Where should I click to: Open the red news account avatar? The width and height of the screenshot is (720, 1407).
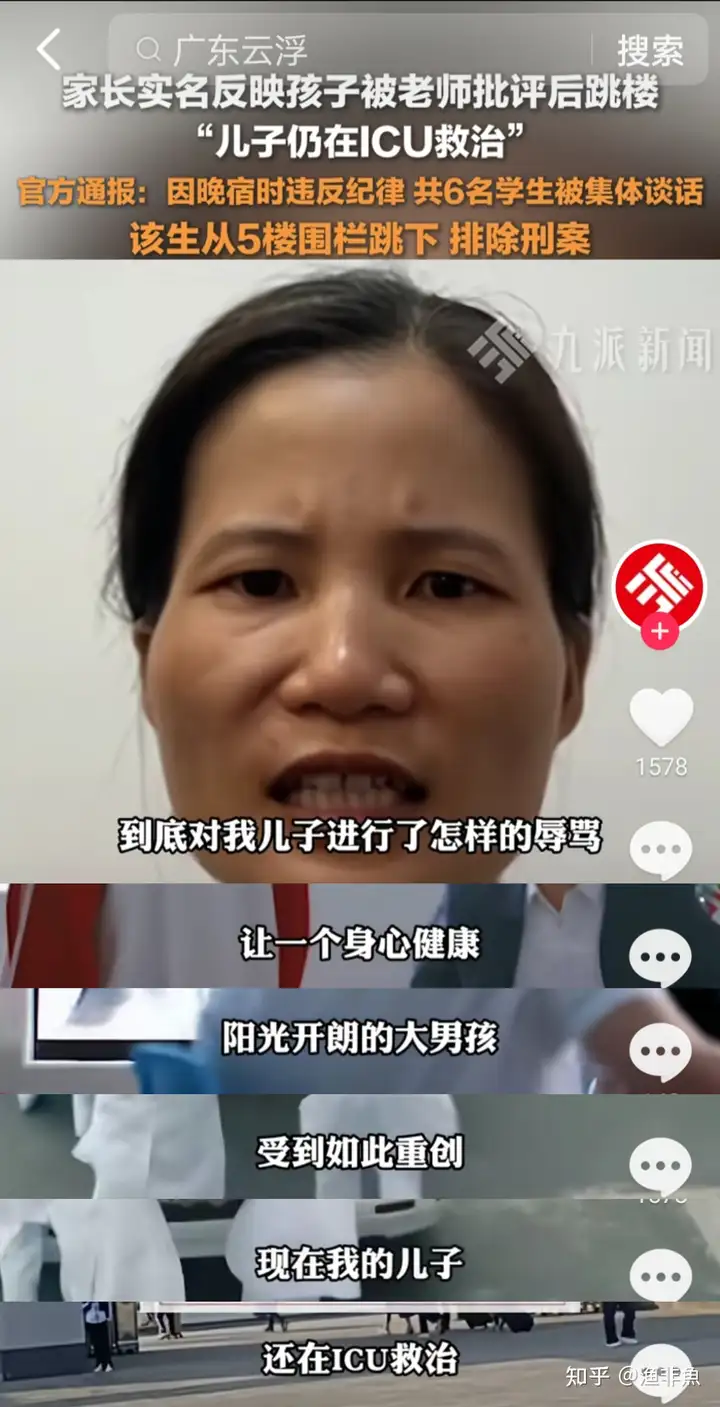(658, 584)
